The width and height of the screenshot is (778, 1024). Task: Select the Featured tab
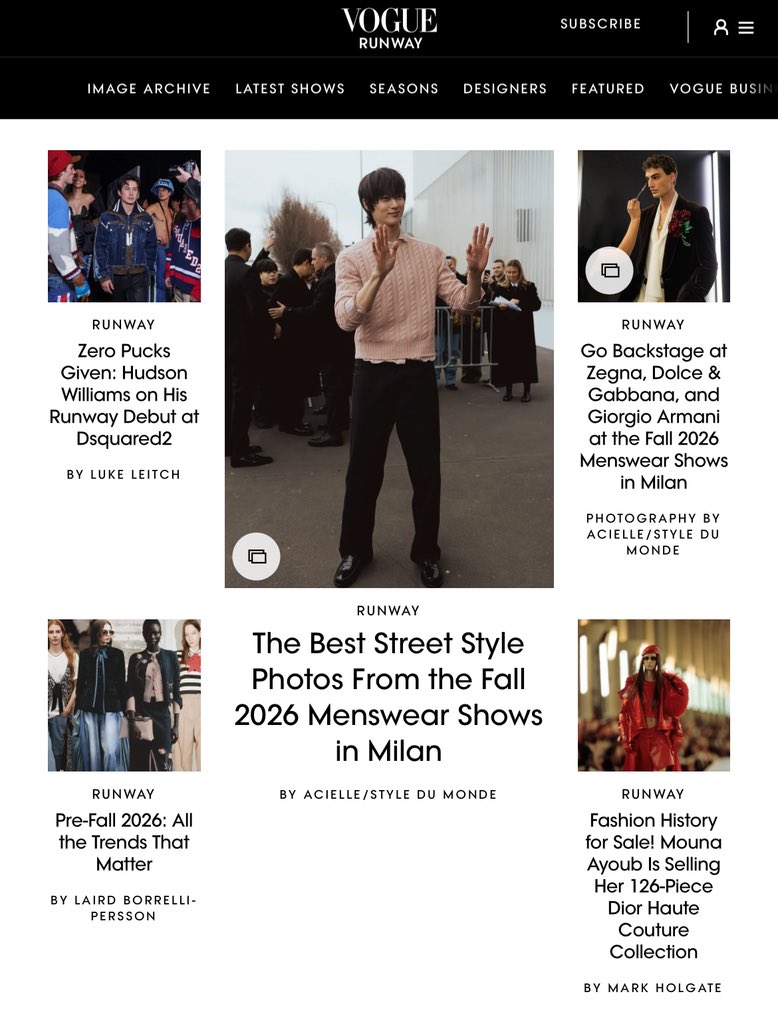tap(608, 89)
